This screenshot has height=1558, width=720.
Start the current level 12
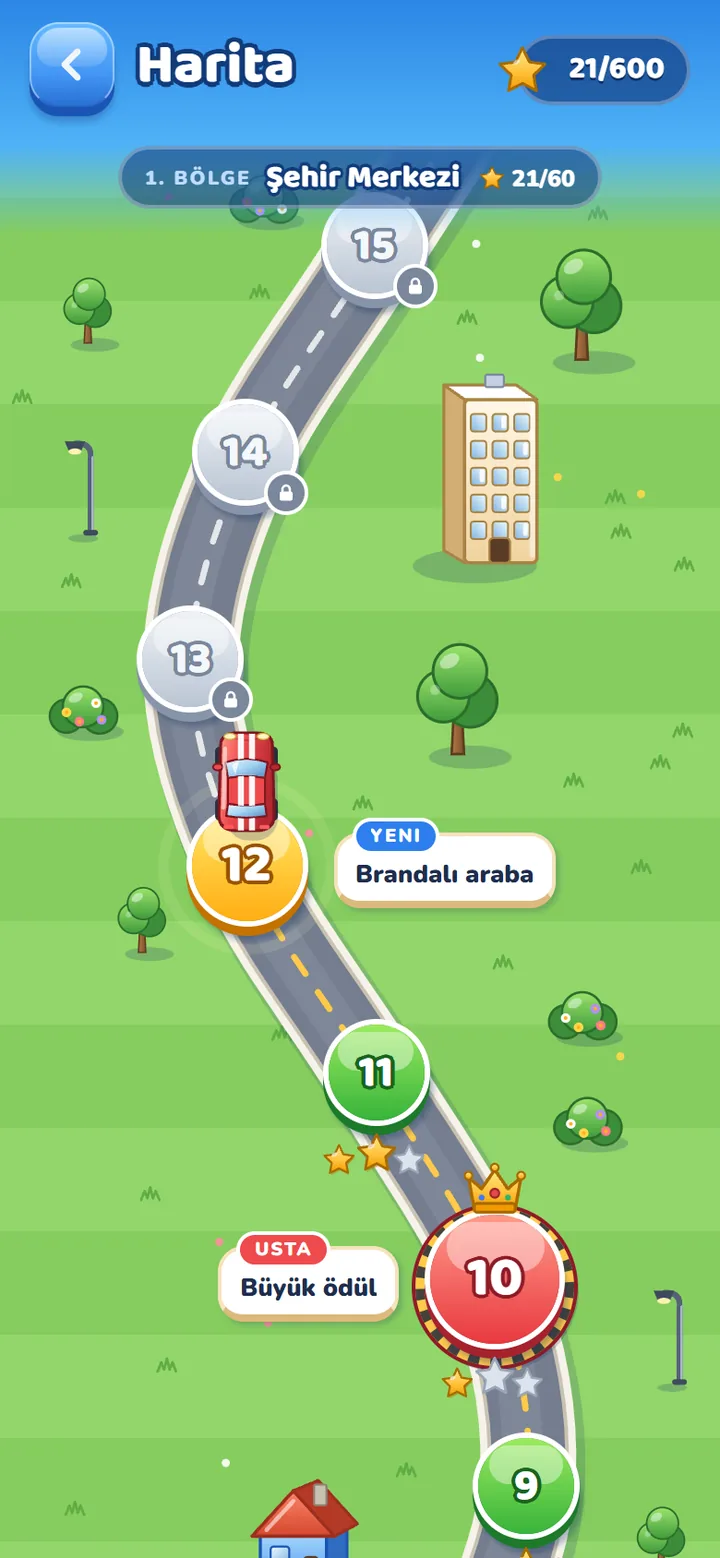click(247, 866)
